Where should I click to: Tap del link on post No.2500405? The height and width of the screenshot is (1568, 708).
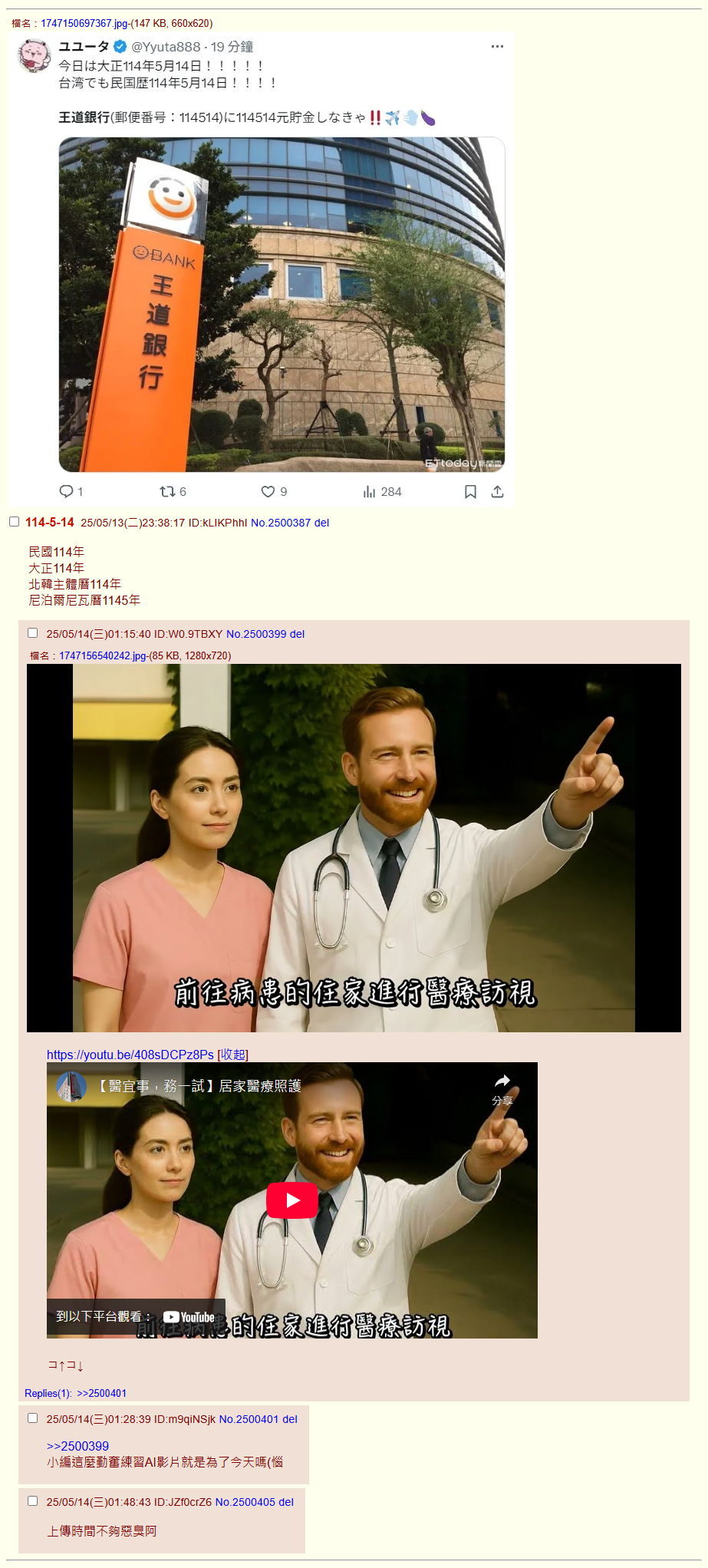(286, 1502)
